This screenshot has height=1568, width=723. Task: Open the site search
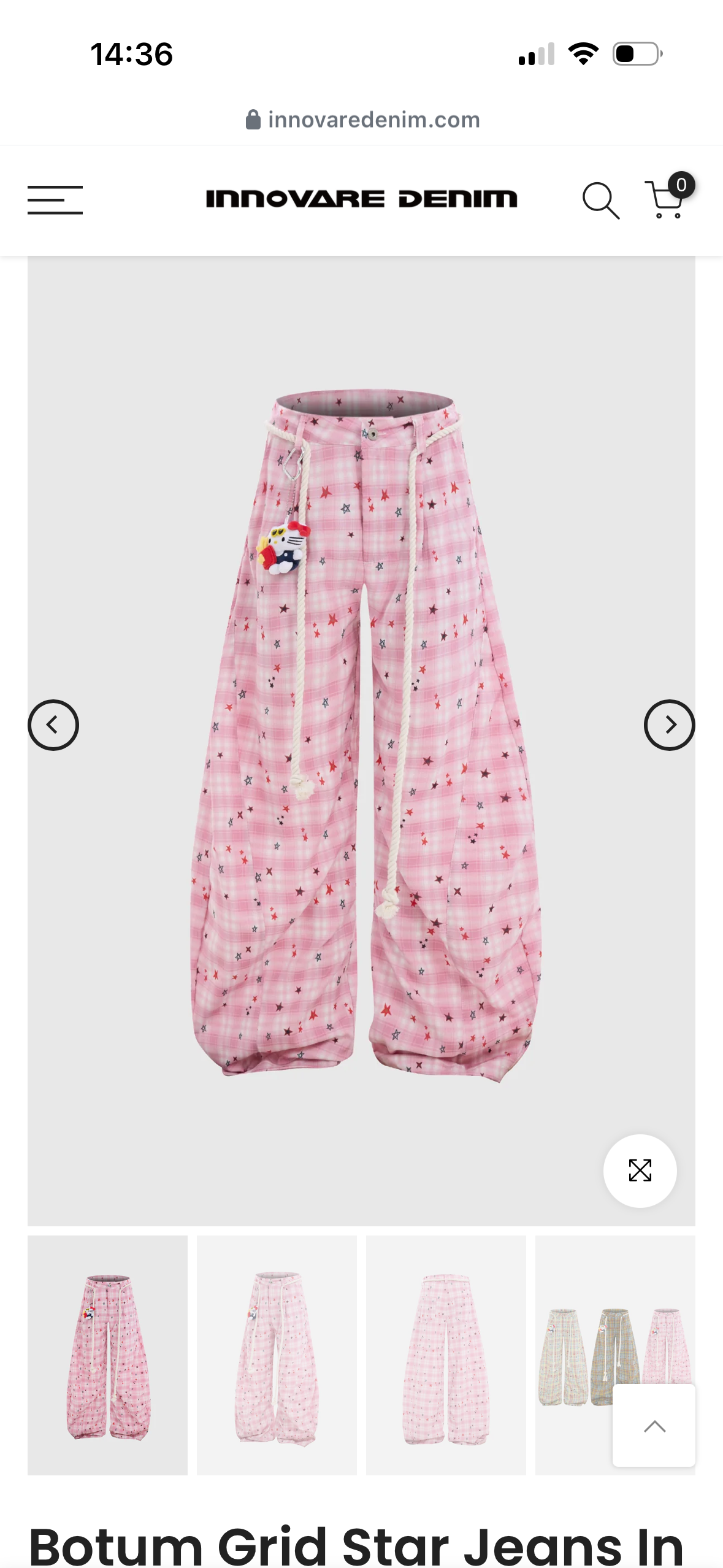tap(600, 200)
